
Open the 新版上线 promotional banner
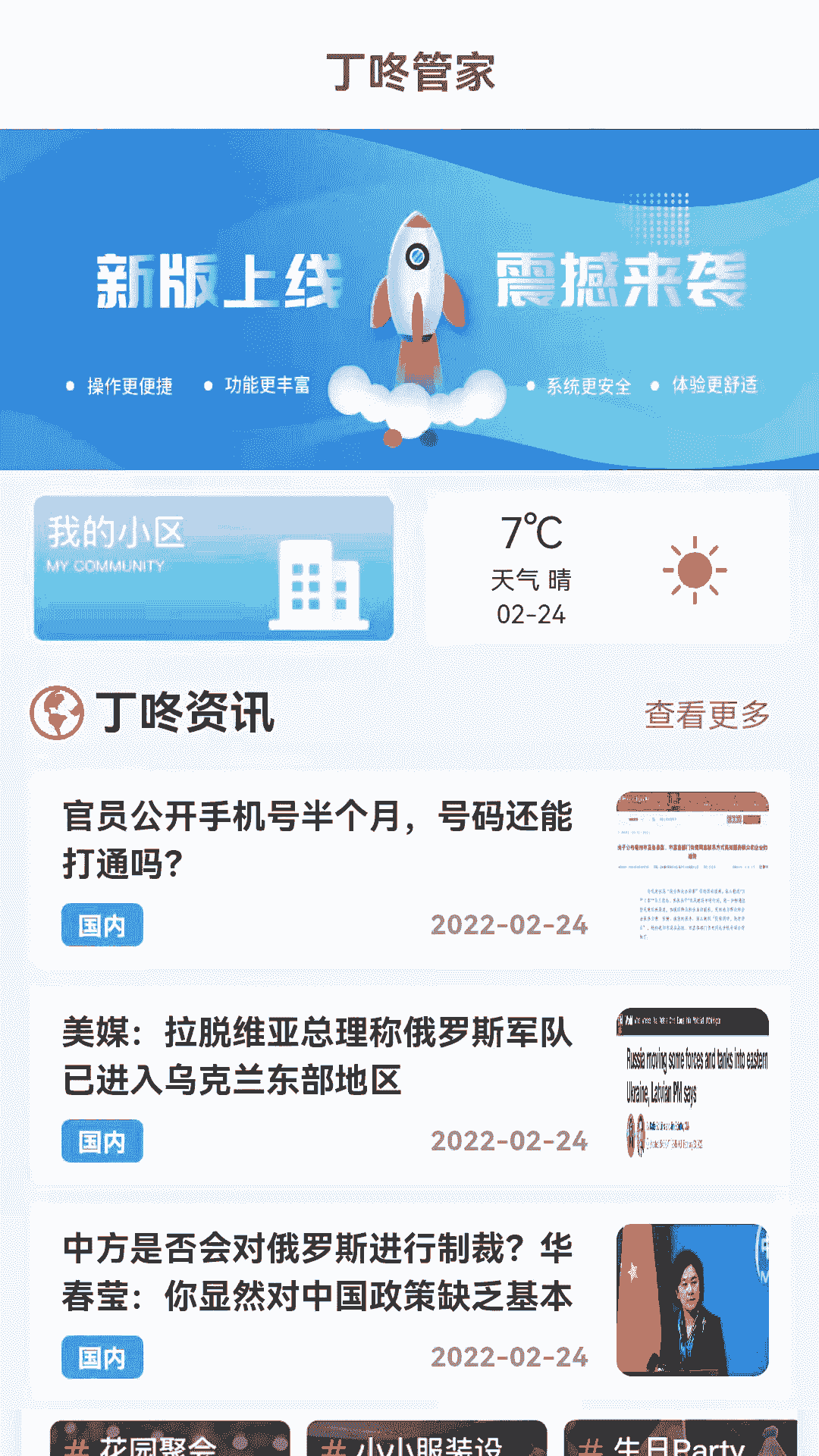click(x=409, y=300)
